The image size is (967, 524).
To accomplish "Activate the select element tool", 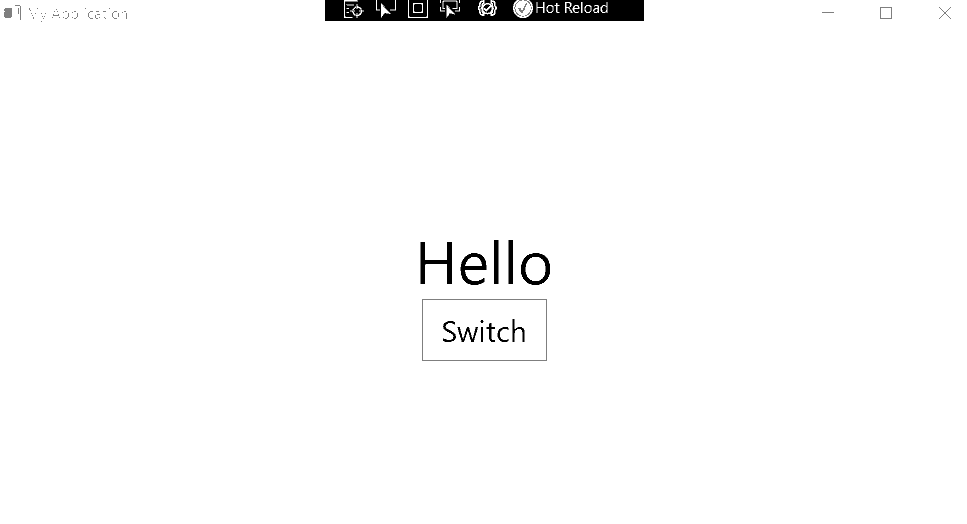I will click(385, 9).
